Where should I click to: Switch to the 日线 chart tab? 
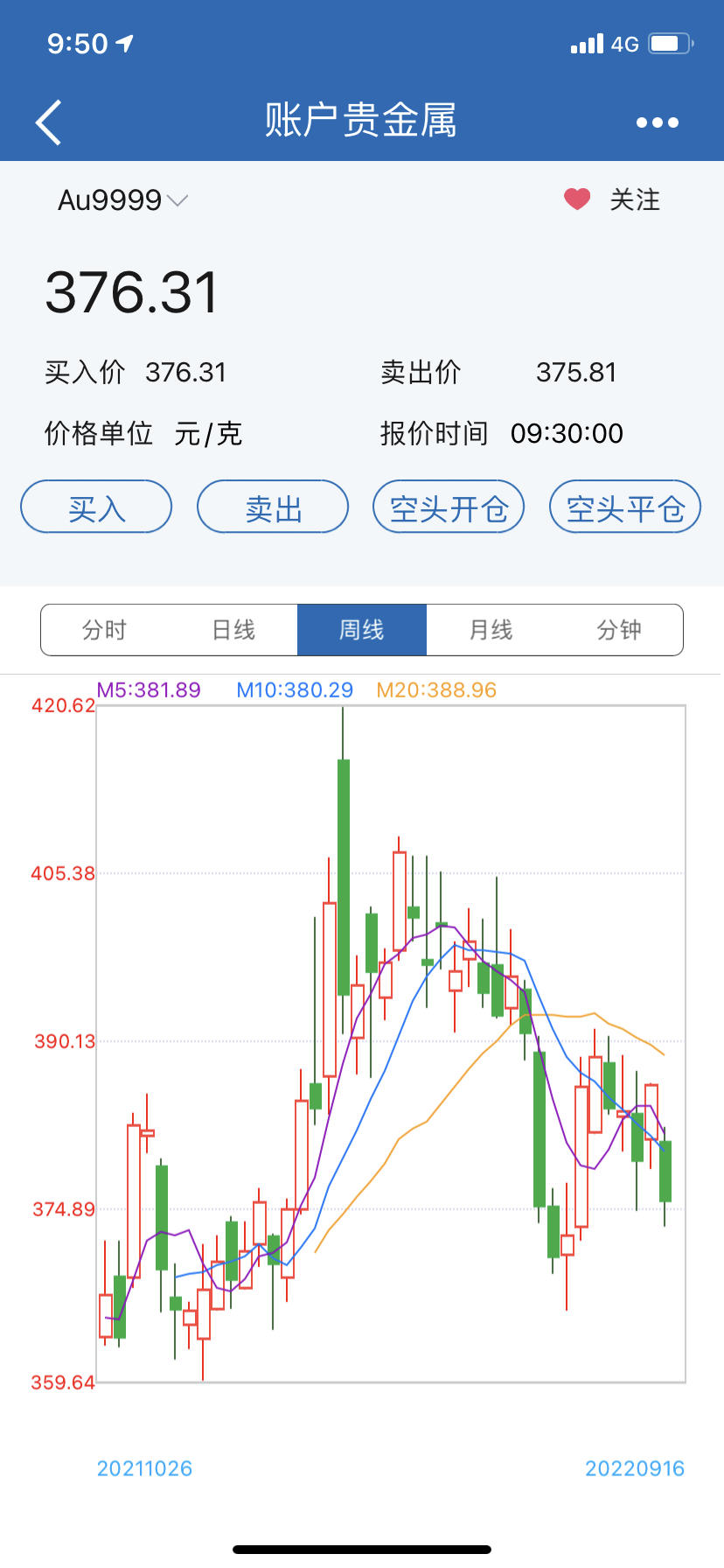(x=233, y=630)
